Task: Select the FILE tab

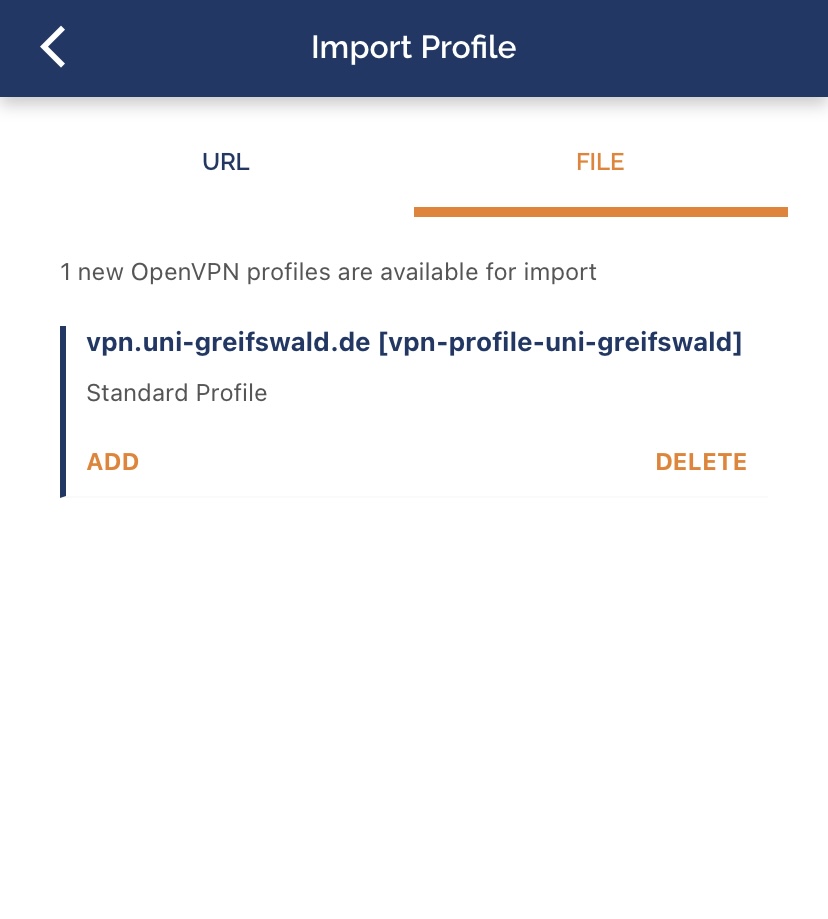Action: pyautogui.click(x=600, y=163)
